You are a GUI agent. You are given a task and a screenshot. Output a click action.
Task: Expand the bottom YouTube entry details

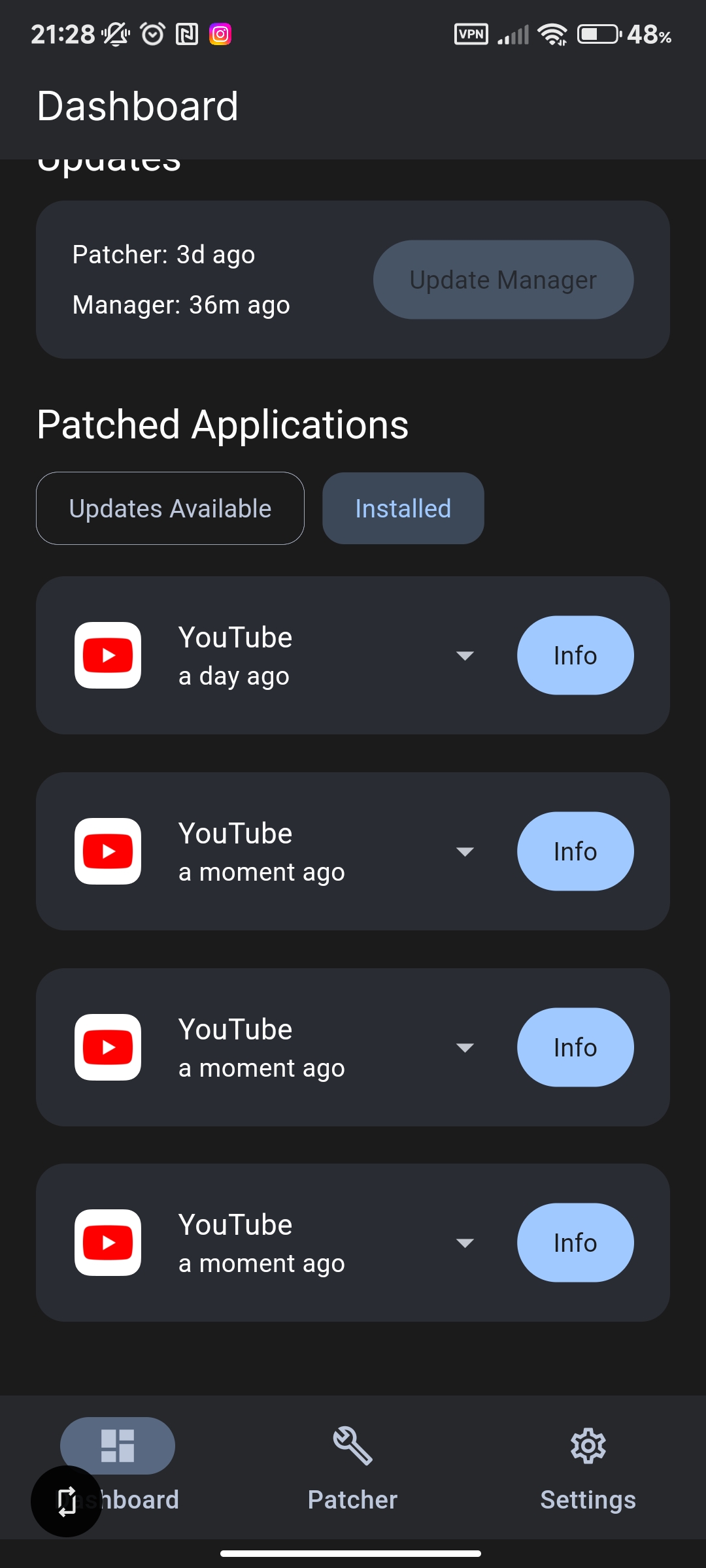pyautogui.click(x=464, y=1243)
